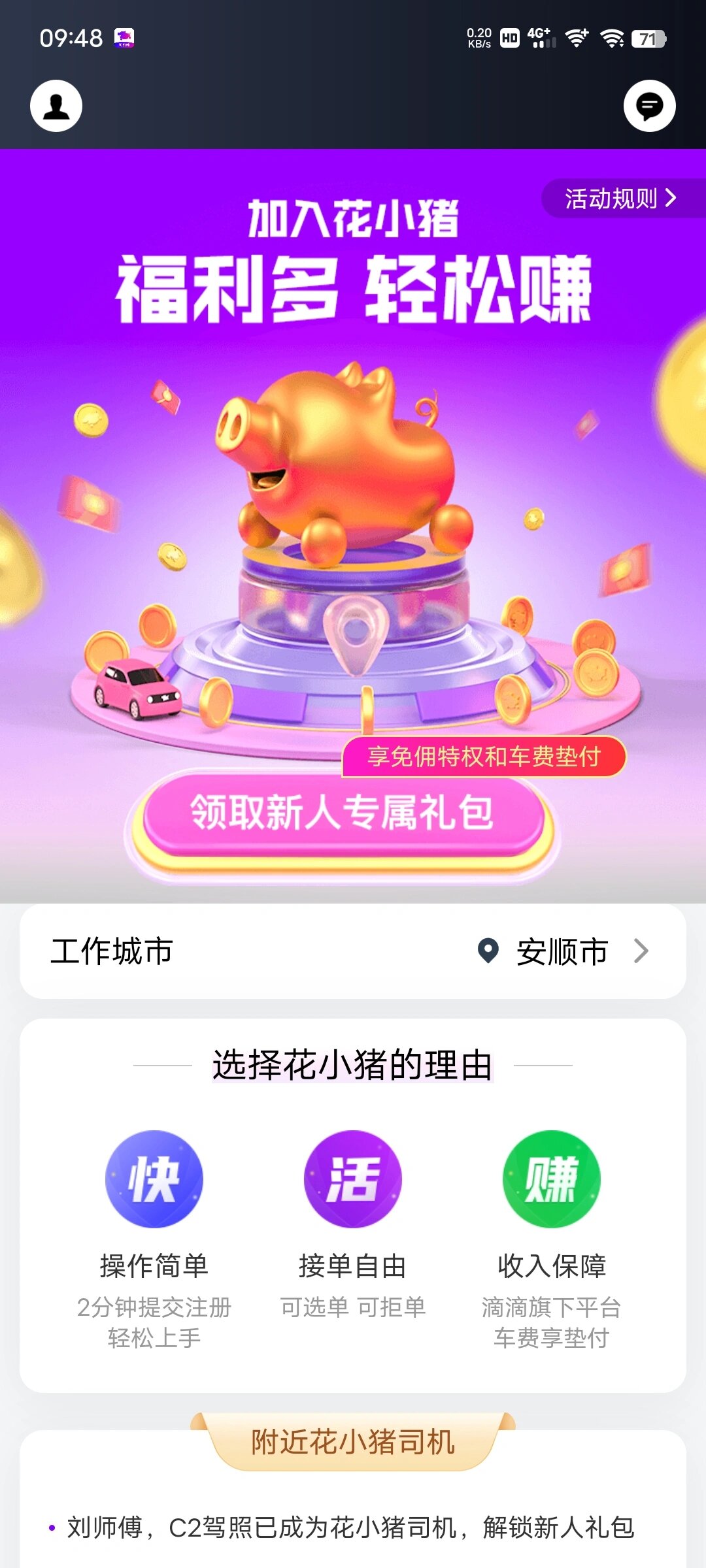706x1568 pixels.
Task: Select the purple 活 free-order icon
Action: (353, 1178)
